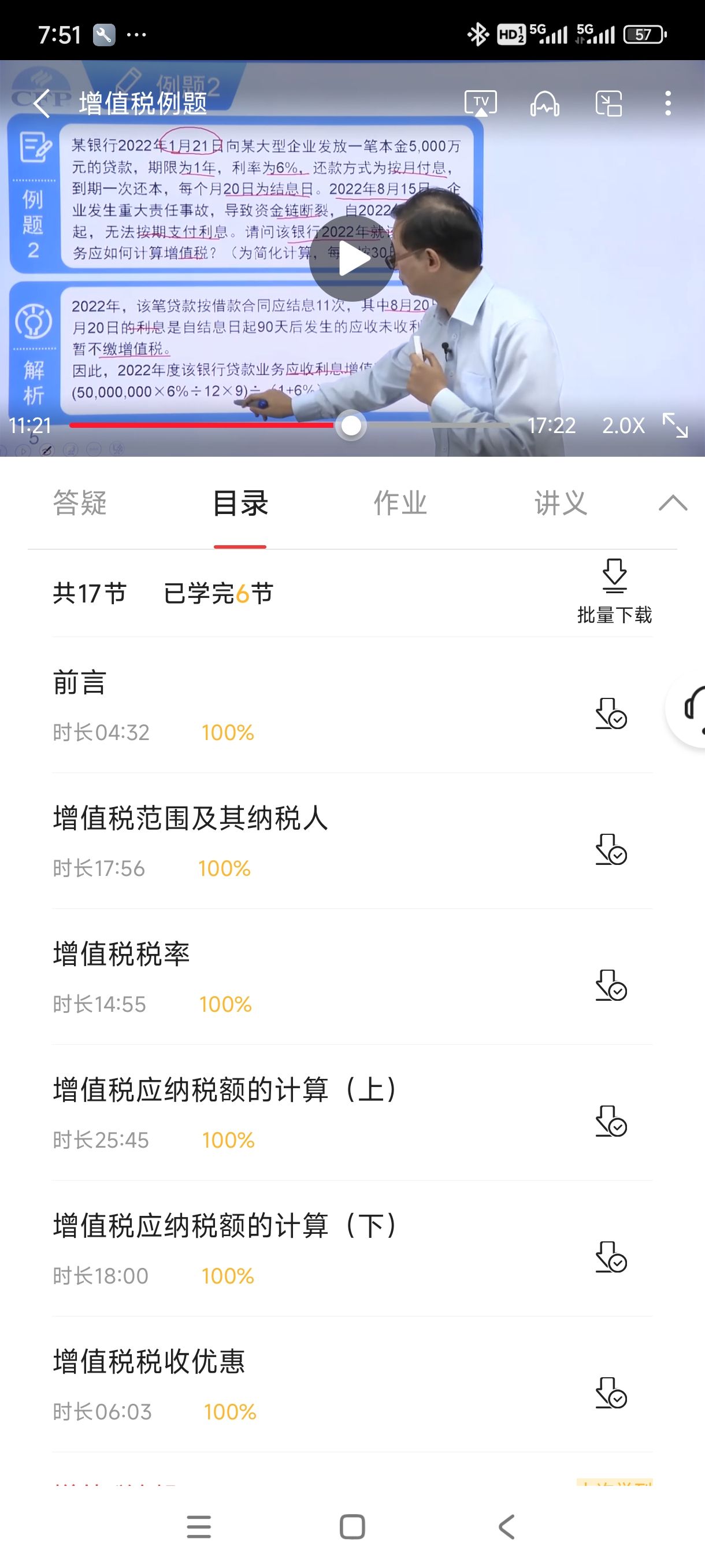Open the video overflow menu

click(x=668, y=103)
